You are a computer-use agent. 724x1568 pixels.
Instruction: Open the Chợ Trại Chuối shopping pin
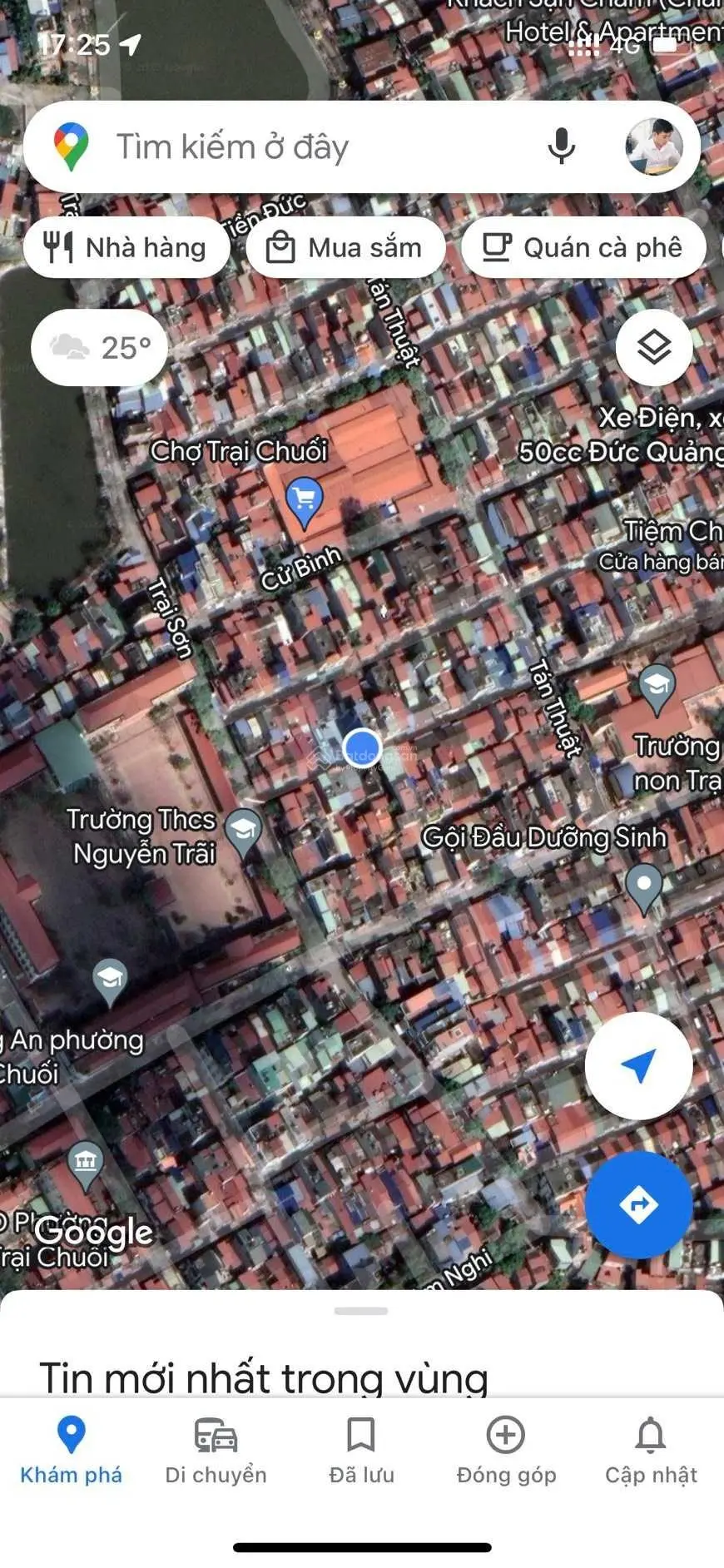pos(304,499)
